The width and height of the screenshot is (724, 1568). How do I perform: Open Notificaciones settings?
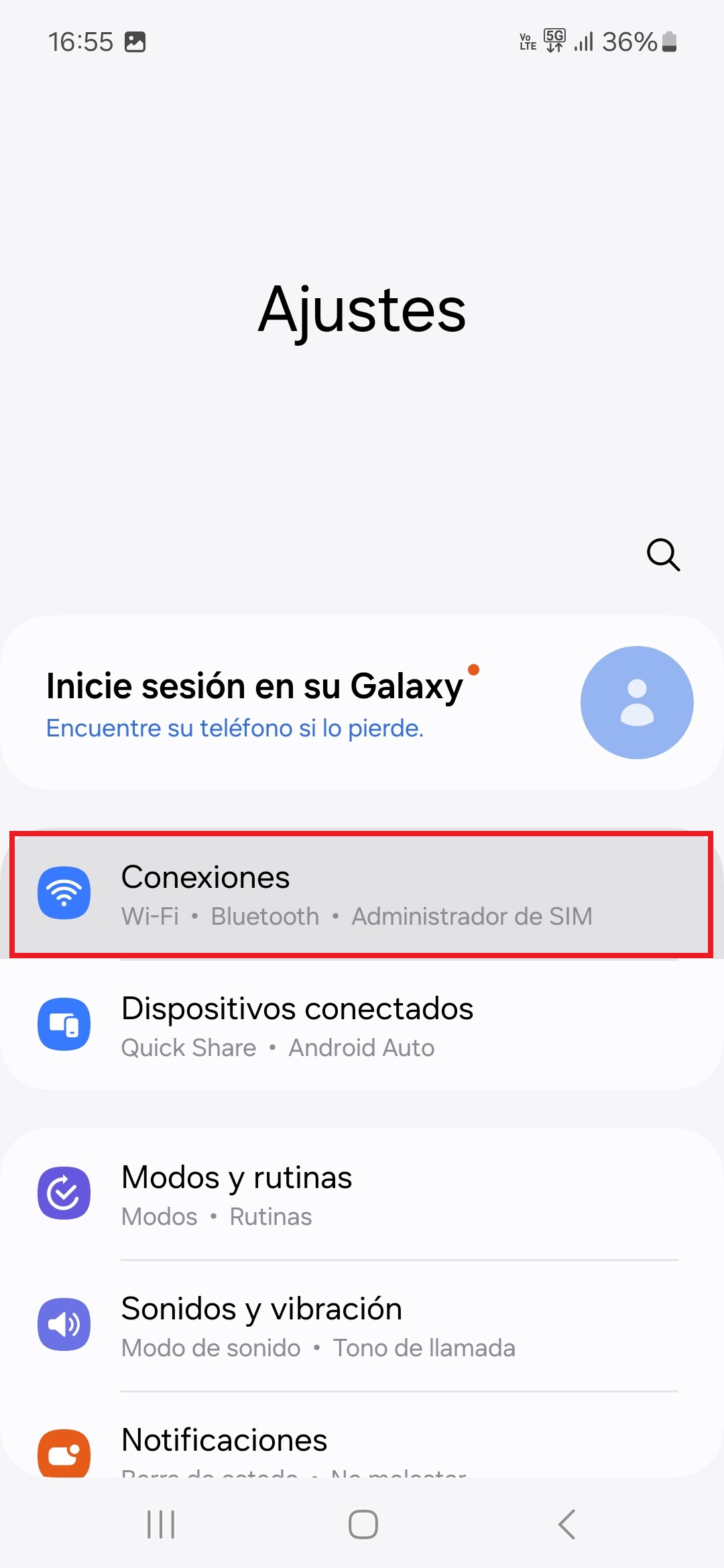(x=362, y=1447)
